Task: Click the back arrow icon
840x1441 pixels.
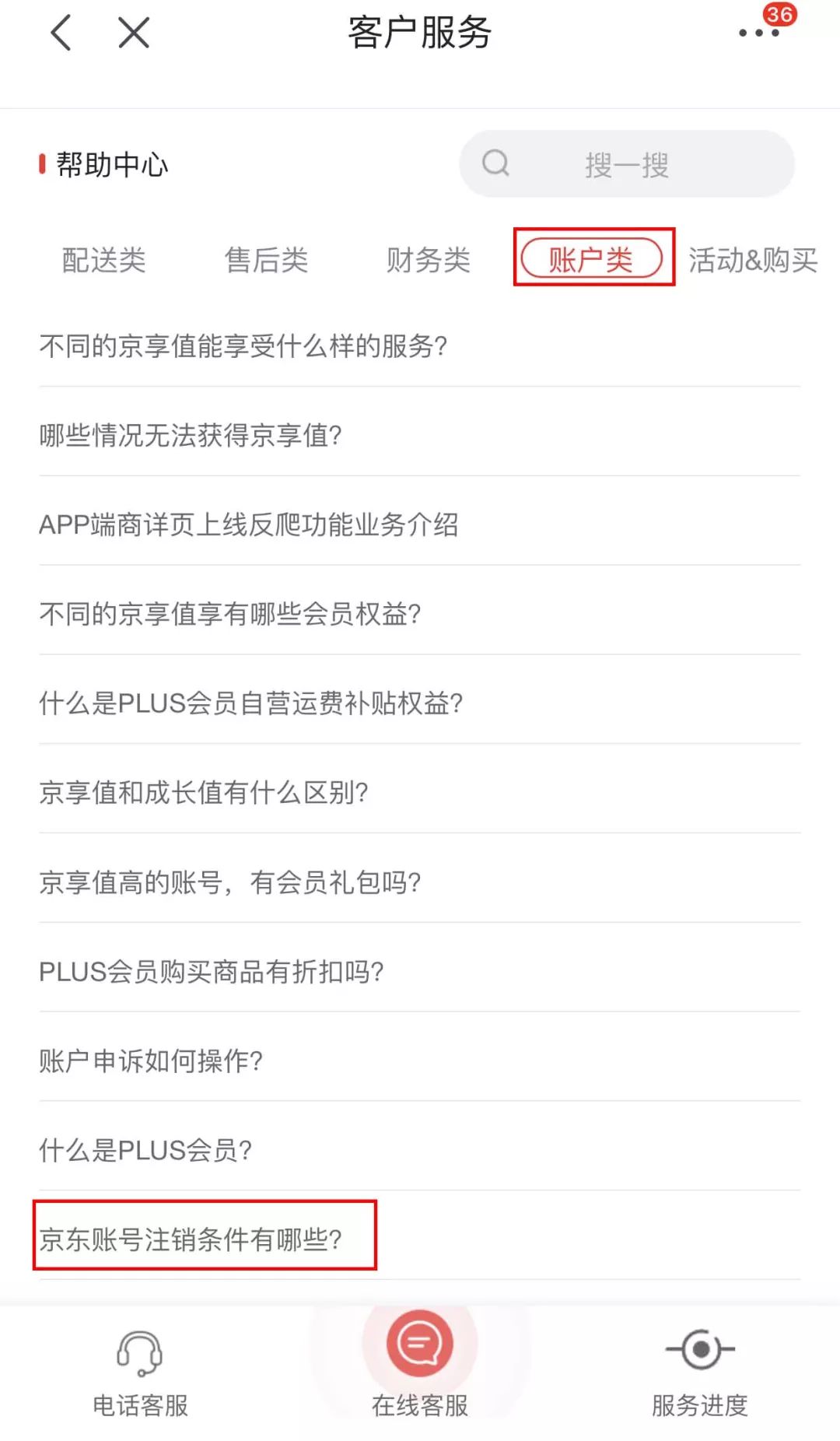Action: pos(61,33)
